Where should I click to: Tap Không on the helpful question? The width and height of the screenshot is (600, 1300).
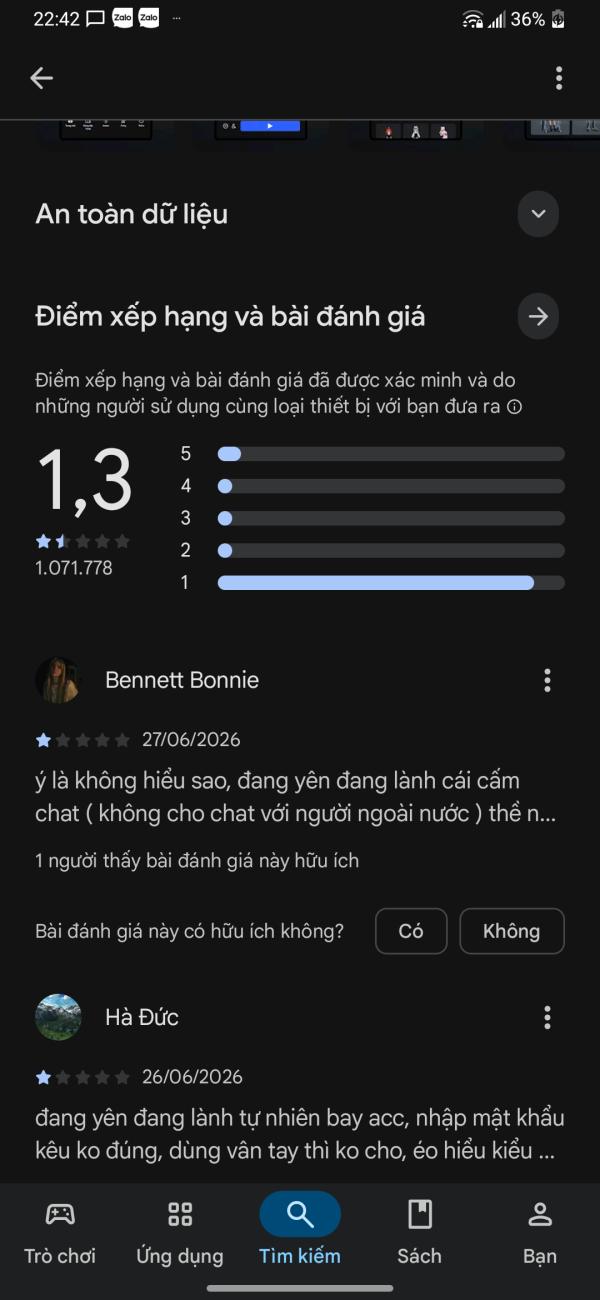coord(512,931)
